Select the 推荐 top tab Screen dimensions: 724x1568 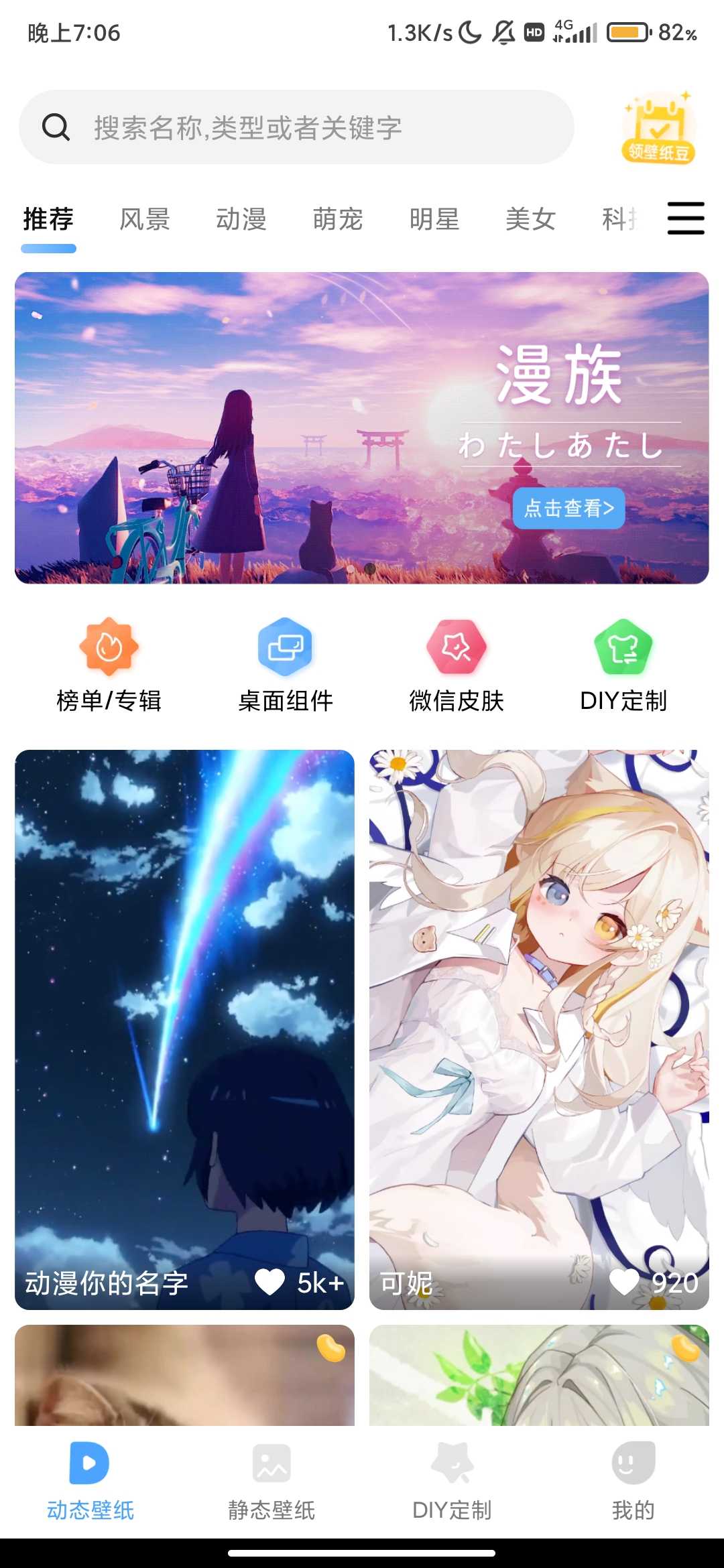pyautogui.click(x=48, y=219)
